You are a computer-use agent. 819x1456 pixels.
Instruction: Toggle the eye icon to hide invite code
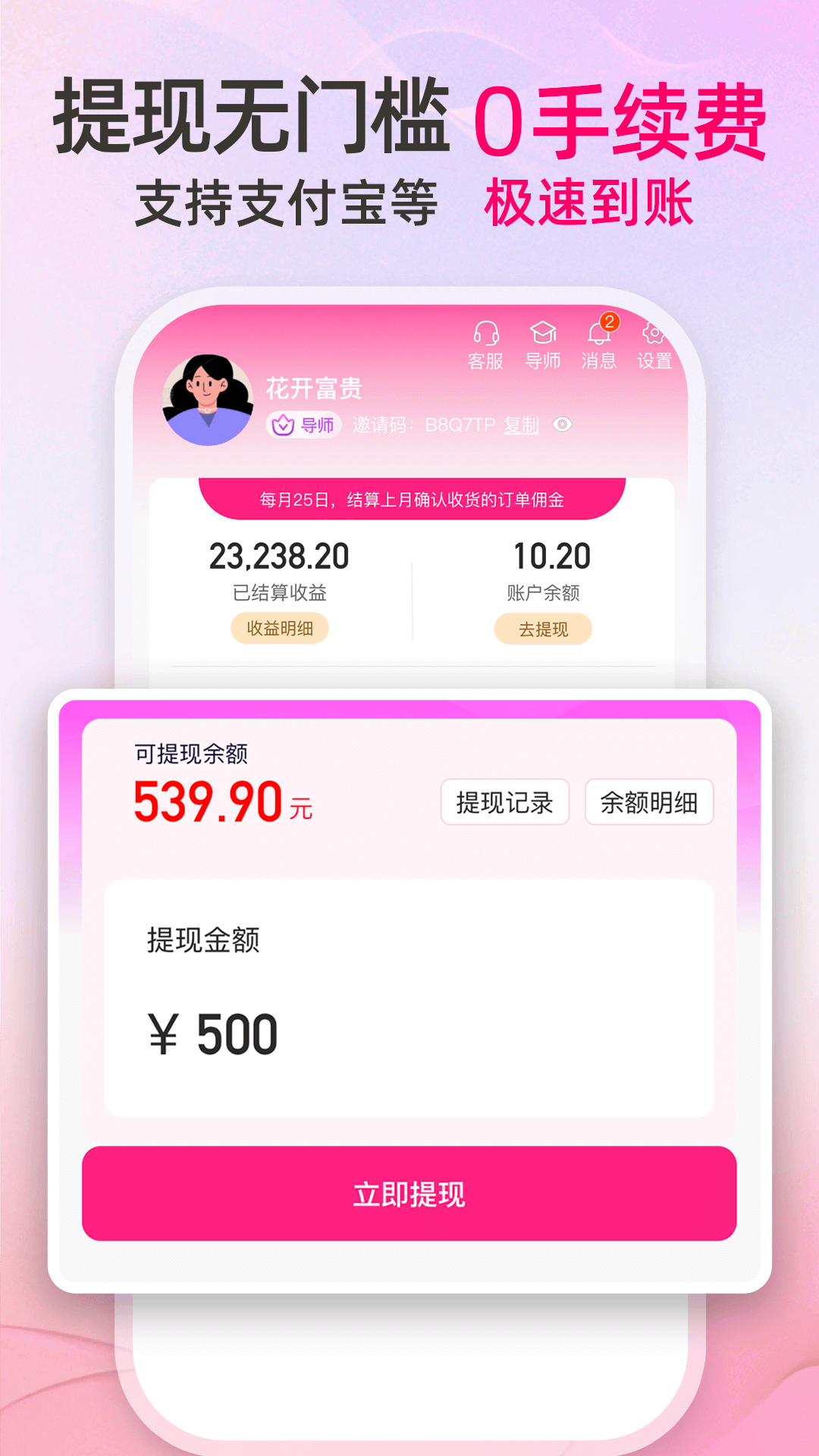tap(562, 426)
